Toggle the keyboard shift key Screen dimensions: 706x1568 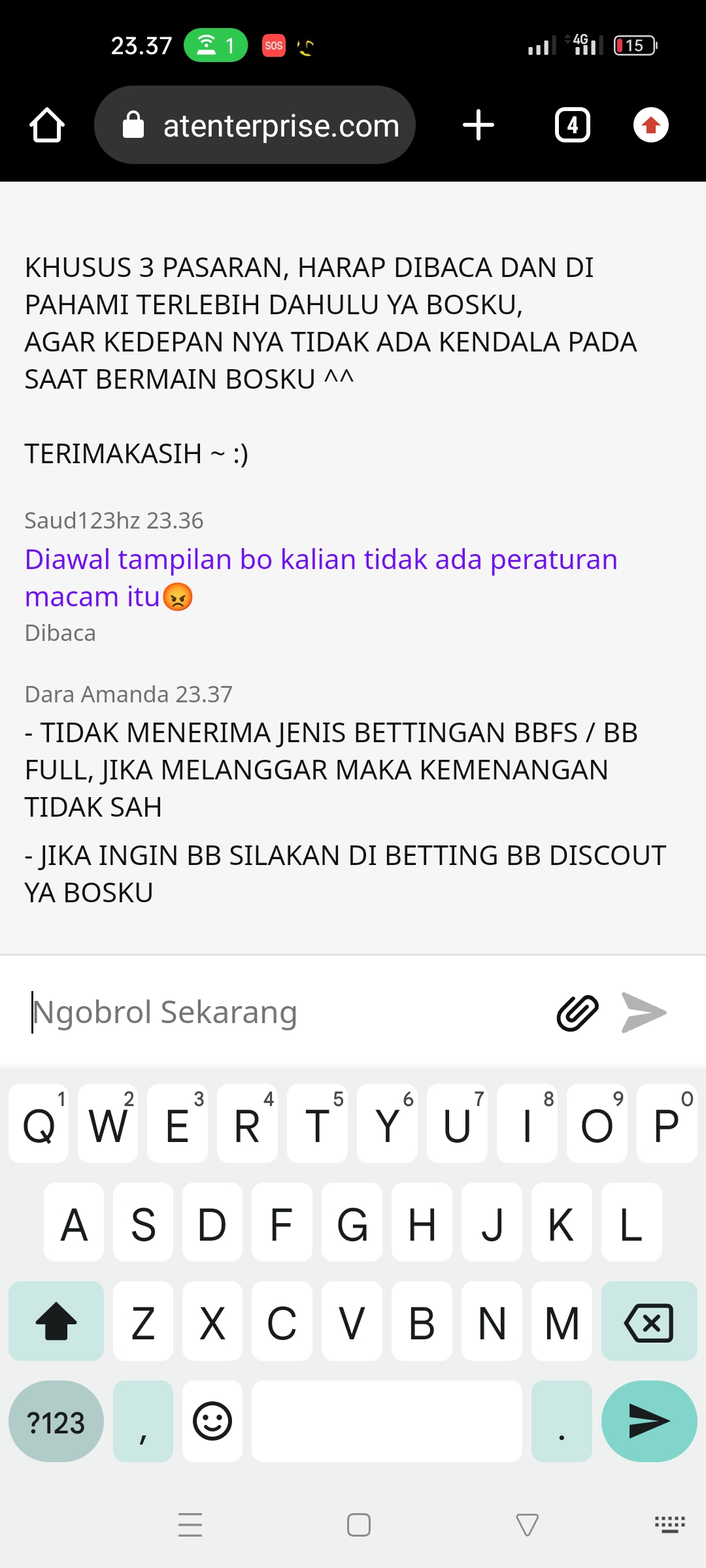pyautogui.click(x=56, y=1322)
